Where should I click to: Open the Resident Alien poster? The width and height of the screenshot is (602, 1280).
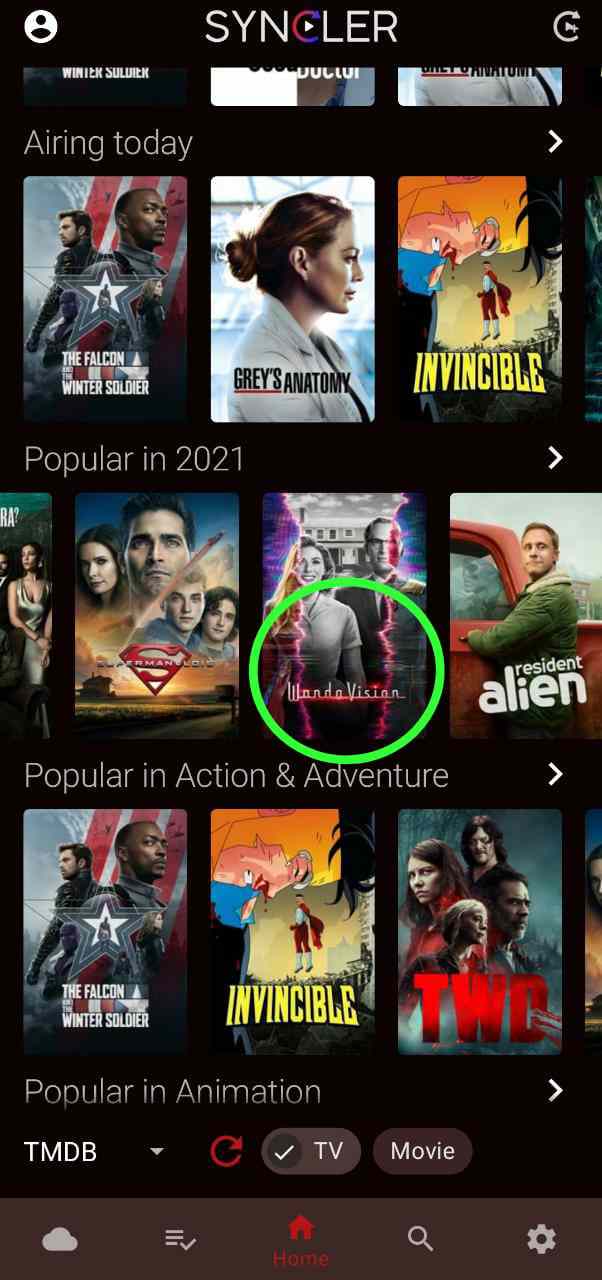[x=526, y=615]
